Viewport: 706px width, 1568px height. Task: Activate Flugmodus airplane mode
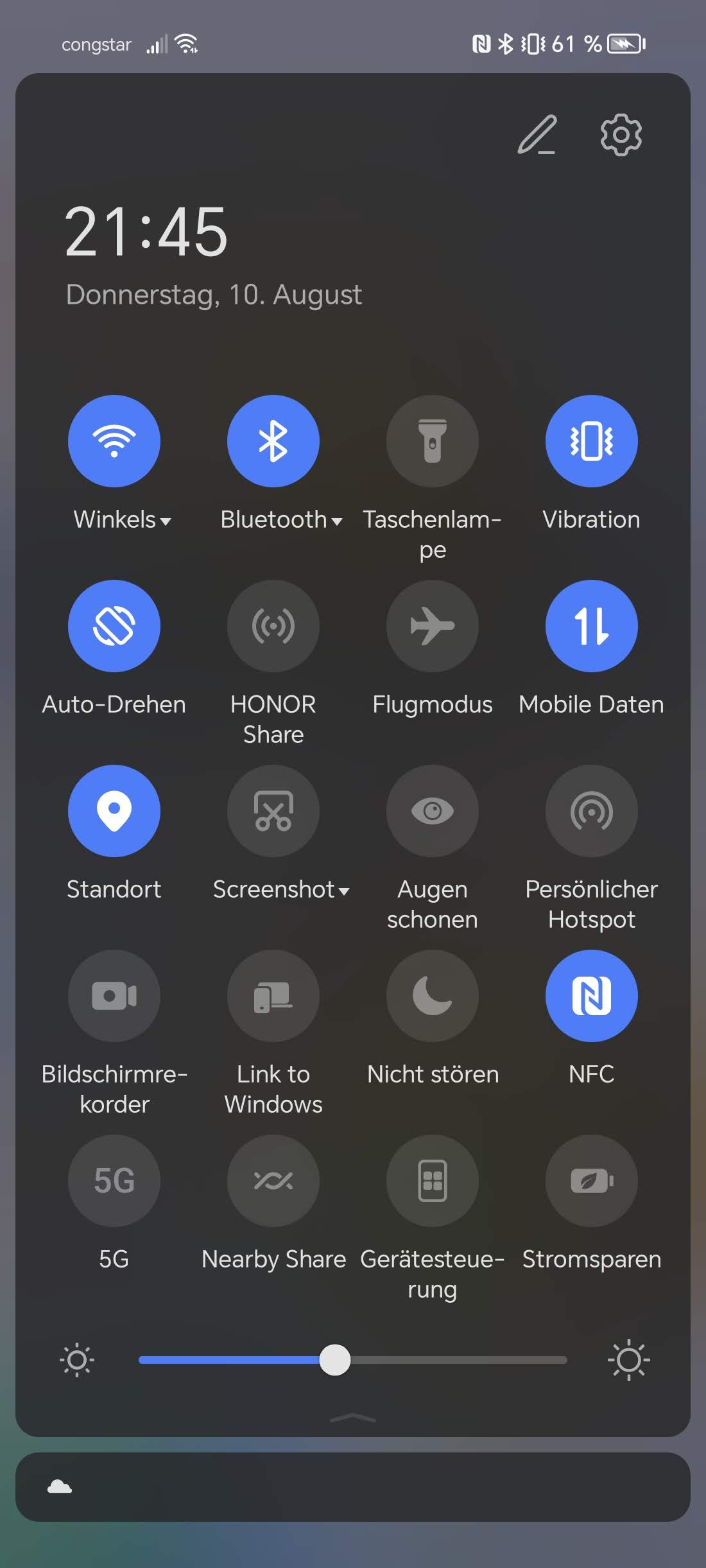(x=433, y=626)
